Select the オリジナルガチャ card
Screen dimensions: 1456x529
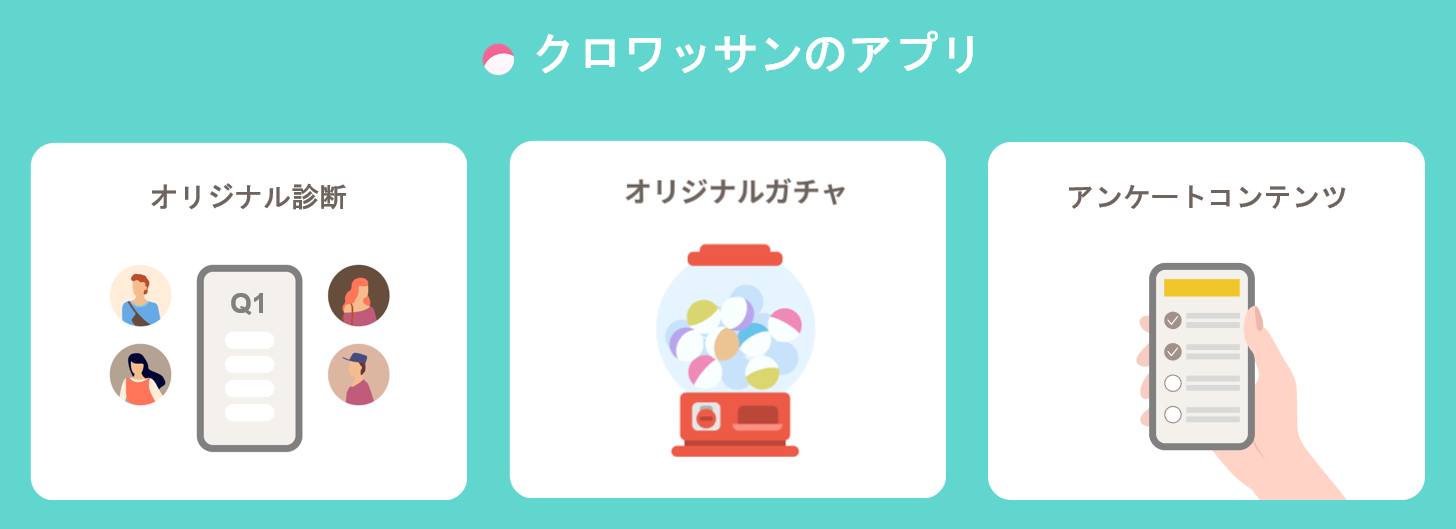(727, 319)
